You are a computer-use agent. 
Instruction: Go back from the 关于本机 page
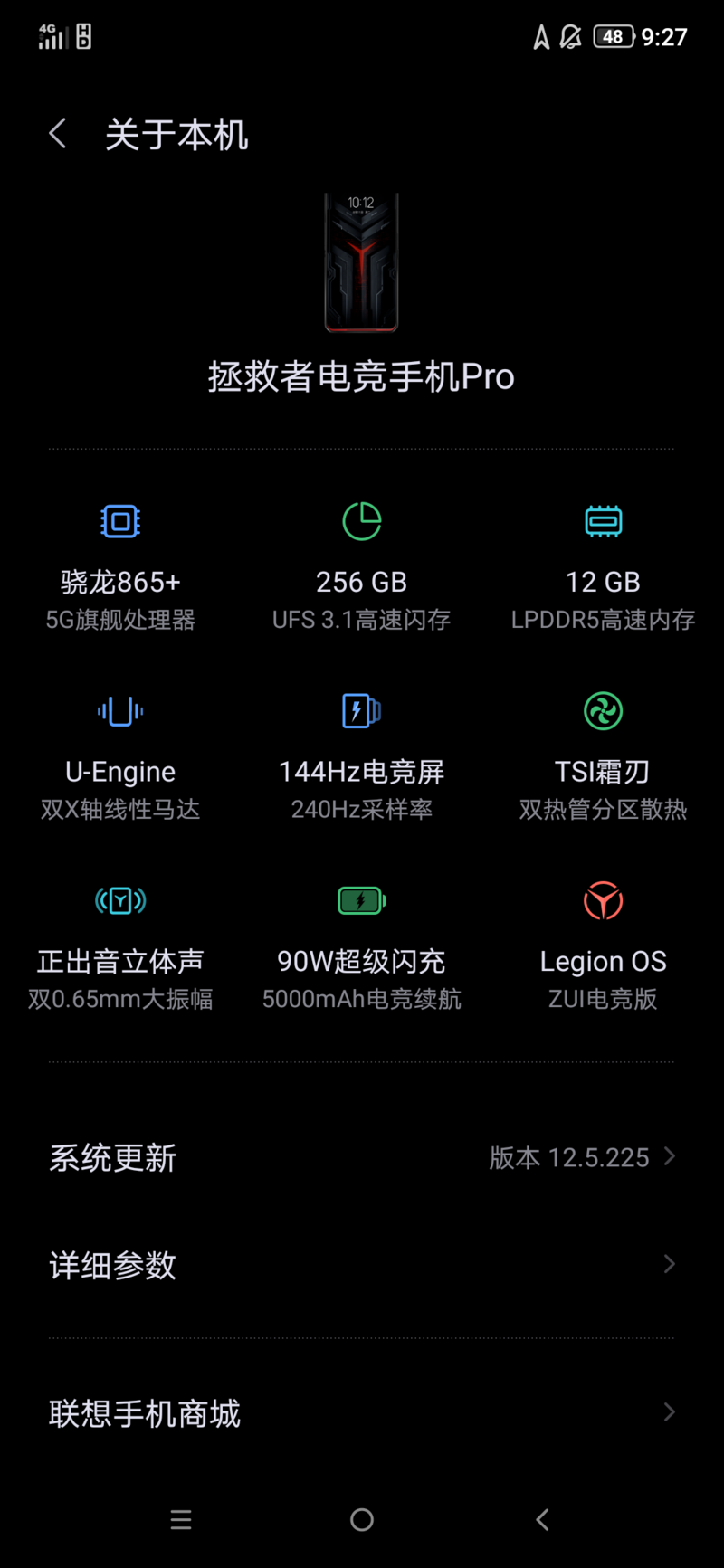click(58, 134)
